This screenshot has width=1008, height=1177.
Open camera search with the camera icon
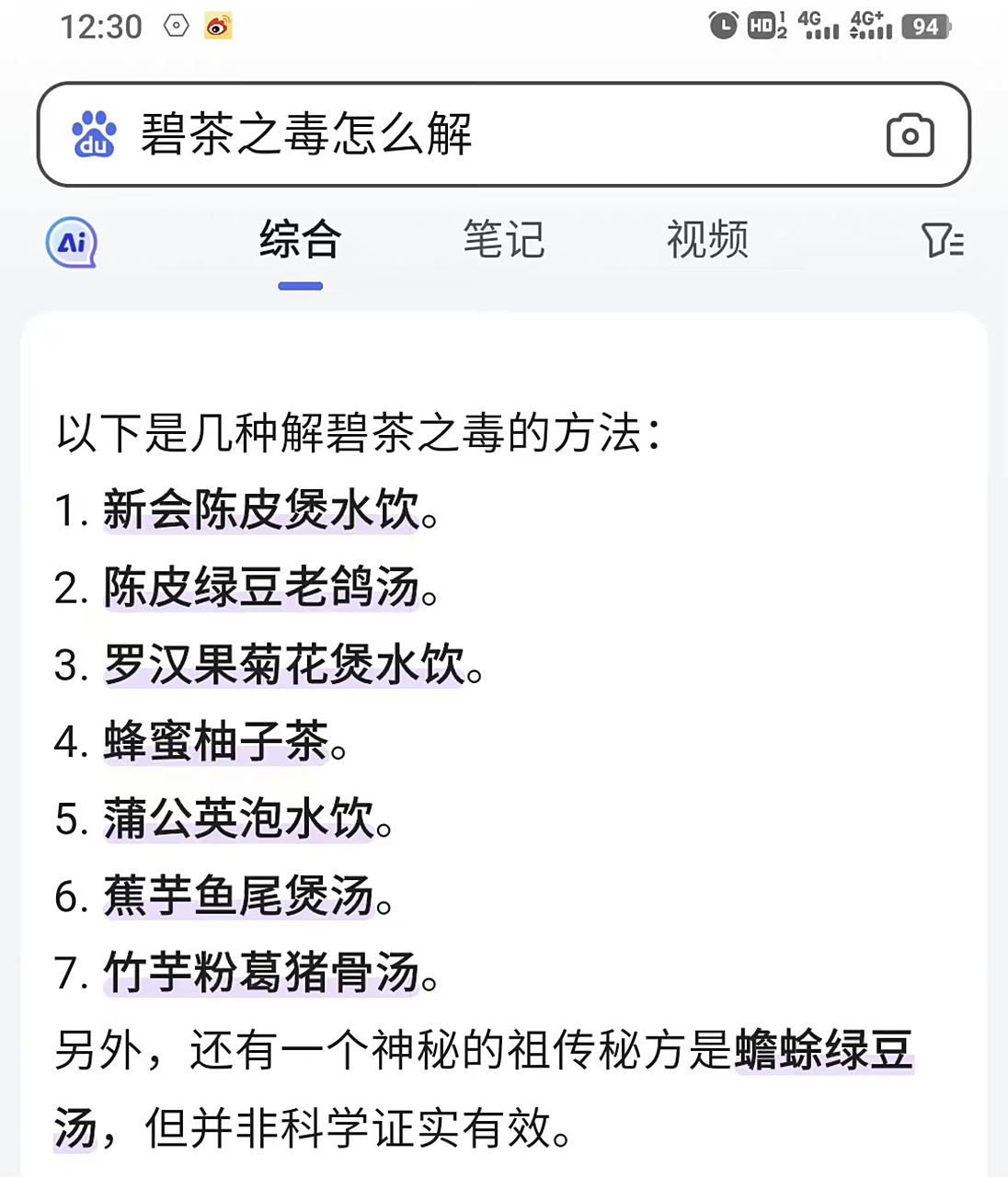[911, 135]
